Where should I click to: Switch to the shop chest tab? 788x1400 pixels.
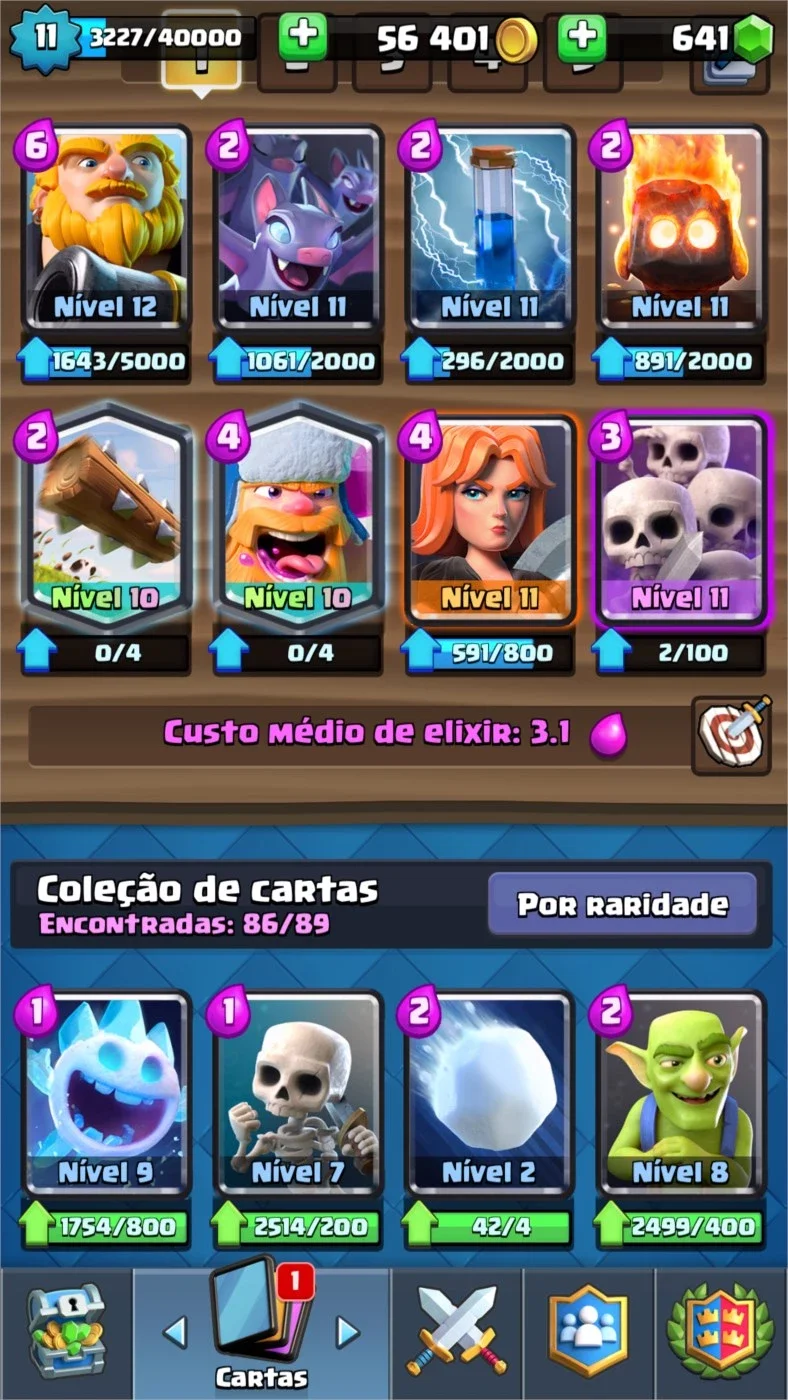coord(66,1332)
